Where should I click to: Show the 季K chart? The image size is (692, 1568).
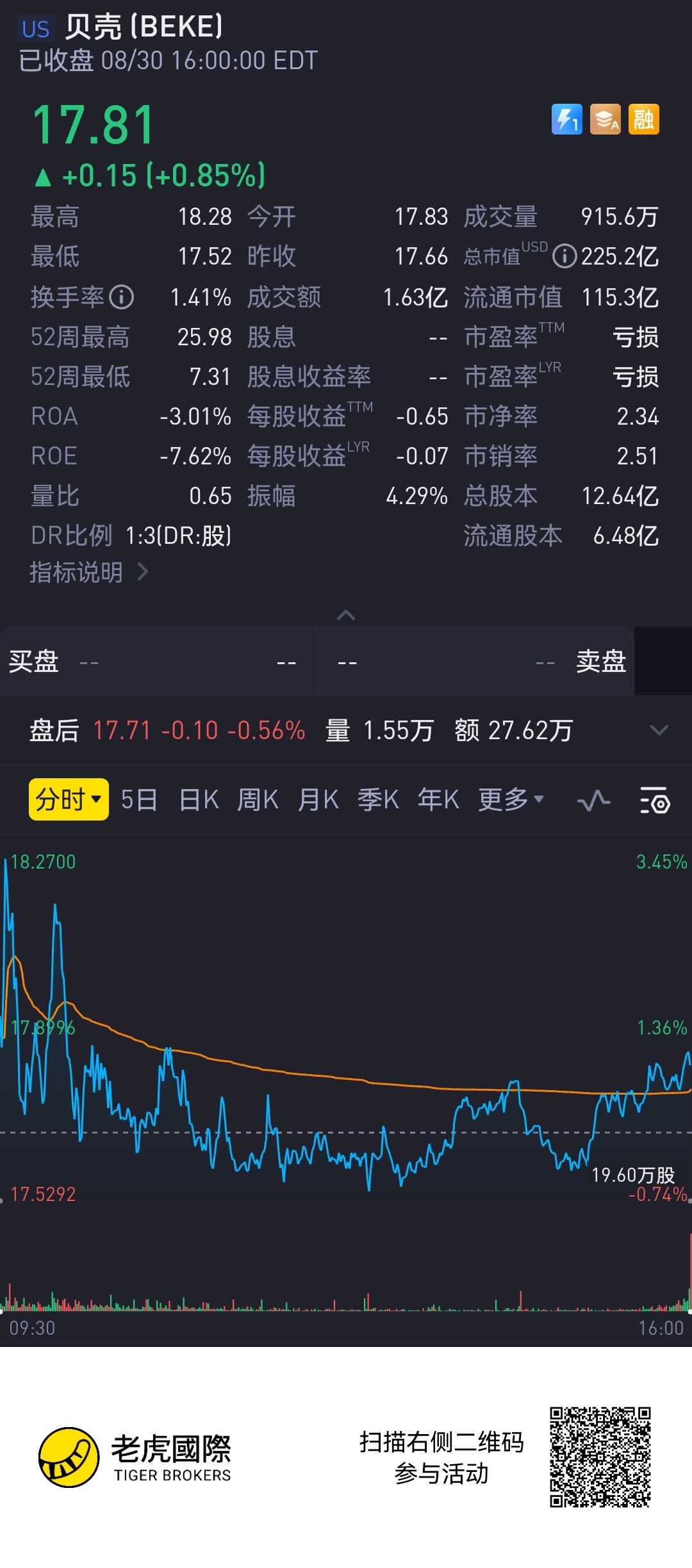(x=378, y=800)
